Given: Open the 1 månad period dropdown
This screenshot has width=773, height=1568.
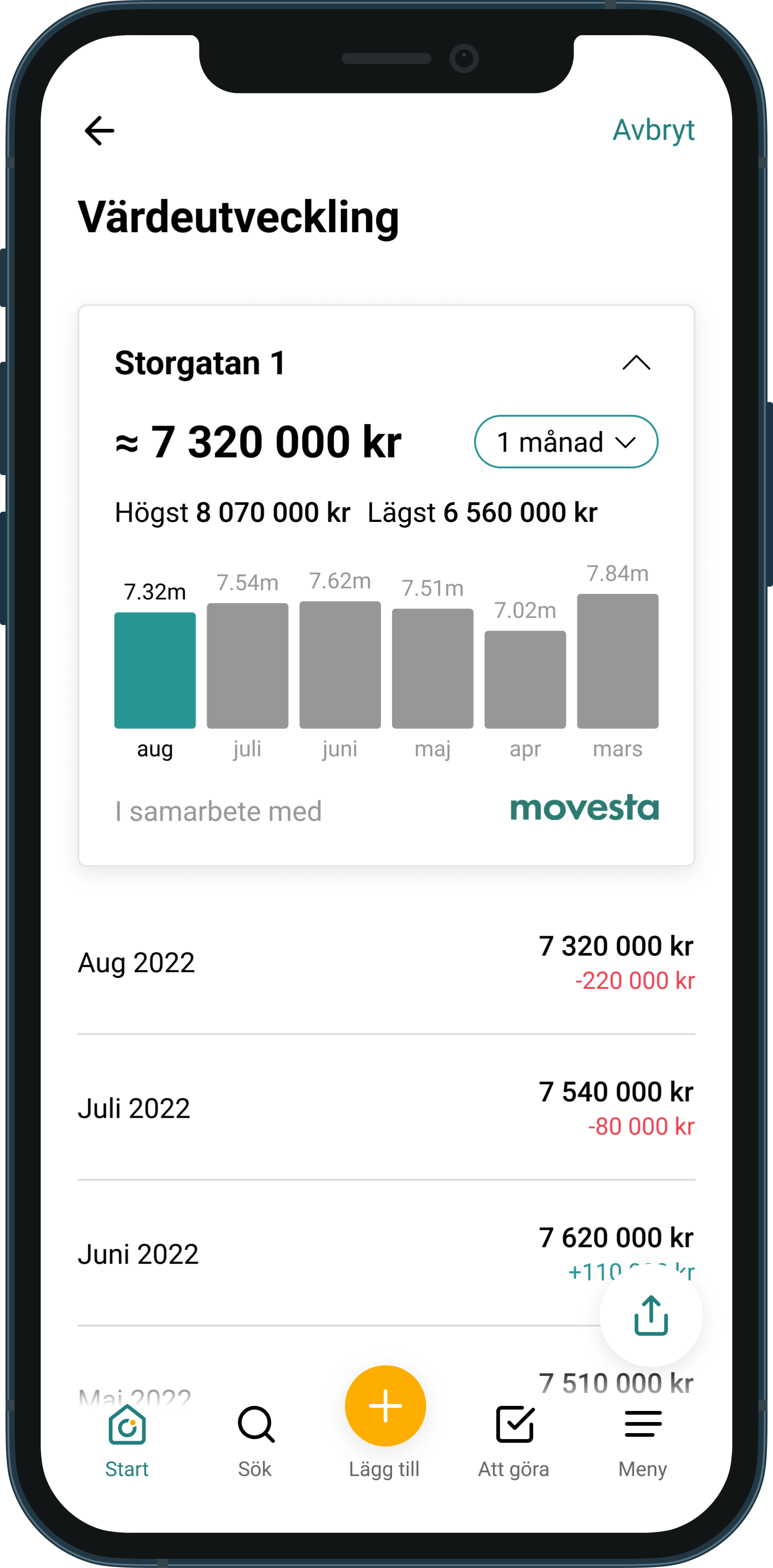Looking at the screenshot, I should pos(566,442).
